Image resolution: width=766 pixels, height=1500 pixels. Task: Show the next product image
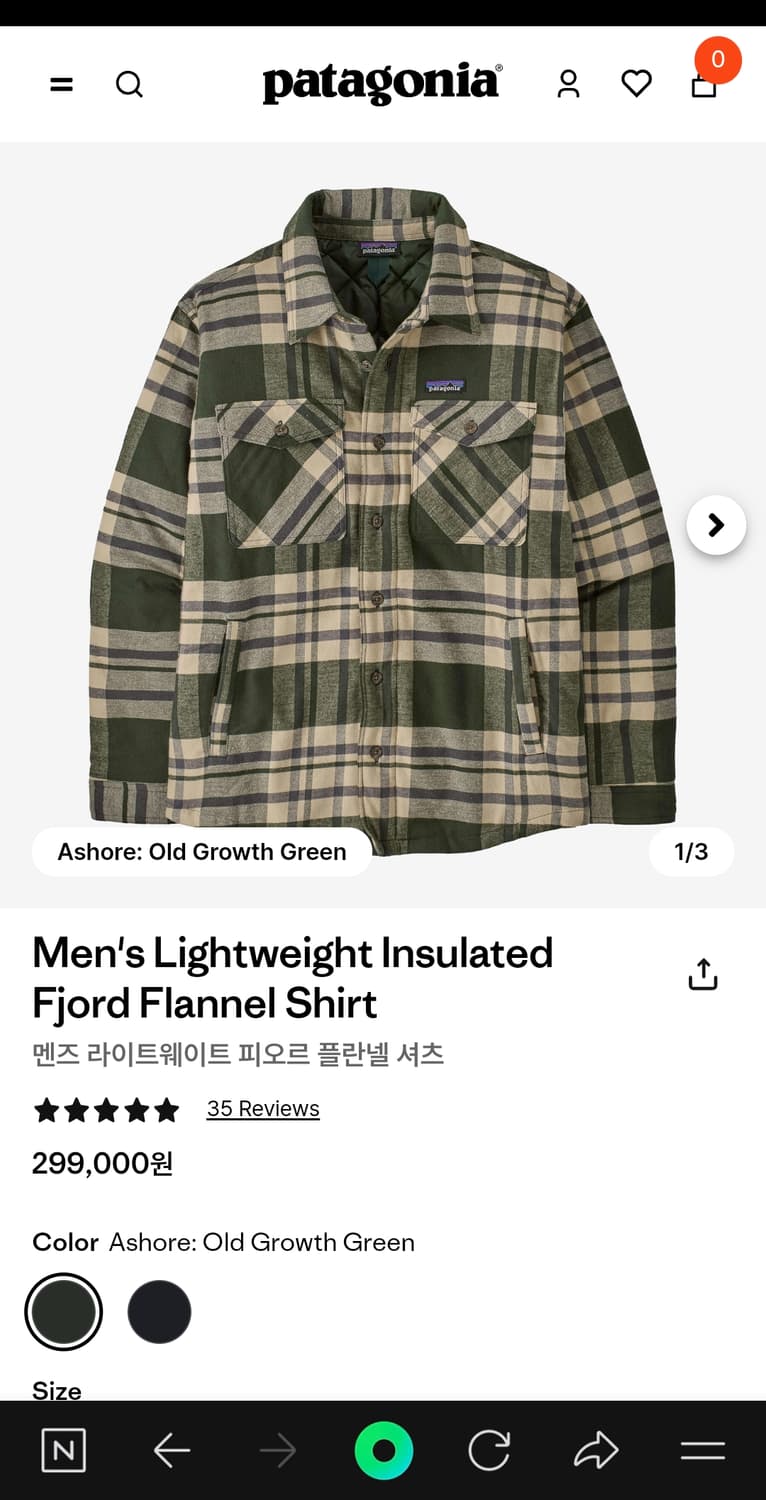[716, 524]
